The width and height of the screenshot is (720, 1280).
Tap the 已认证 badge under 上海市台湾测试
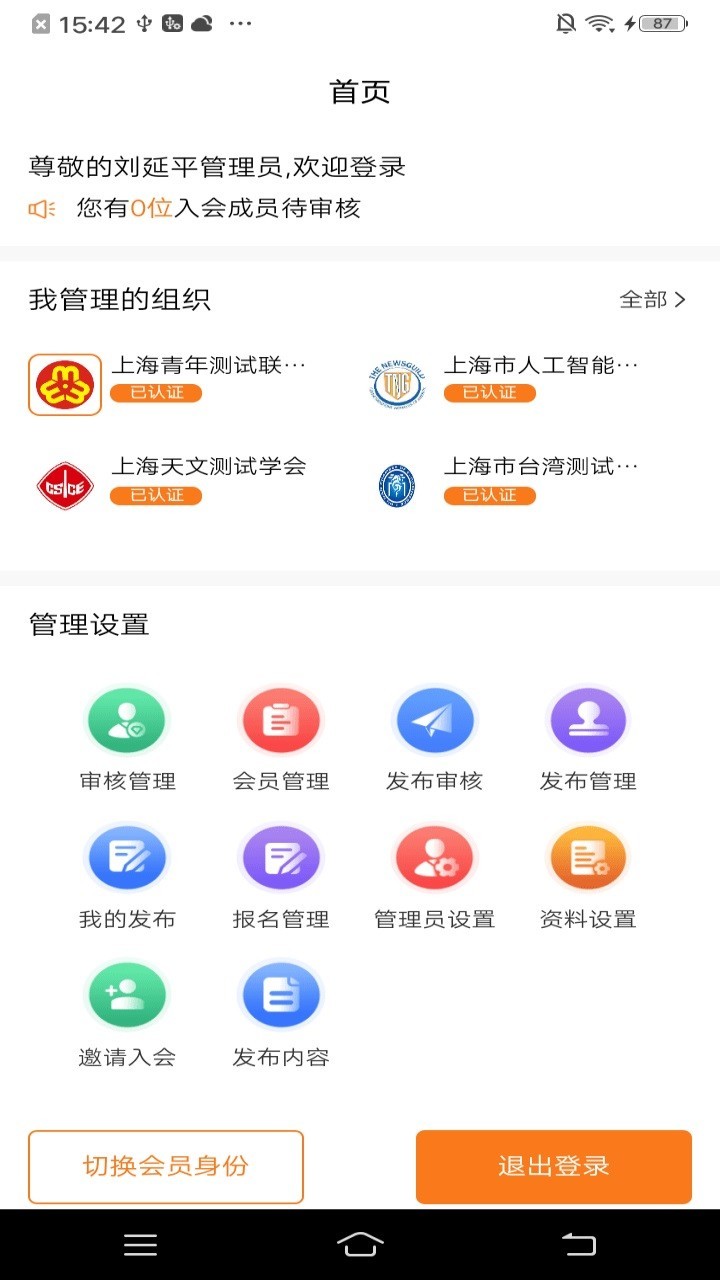(490, 494)
